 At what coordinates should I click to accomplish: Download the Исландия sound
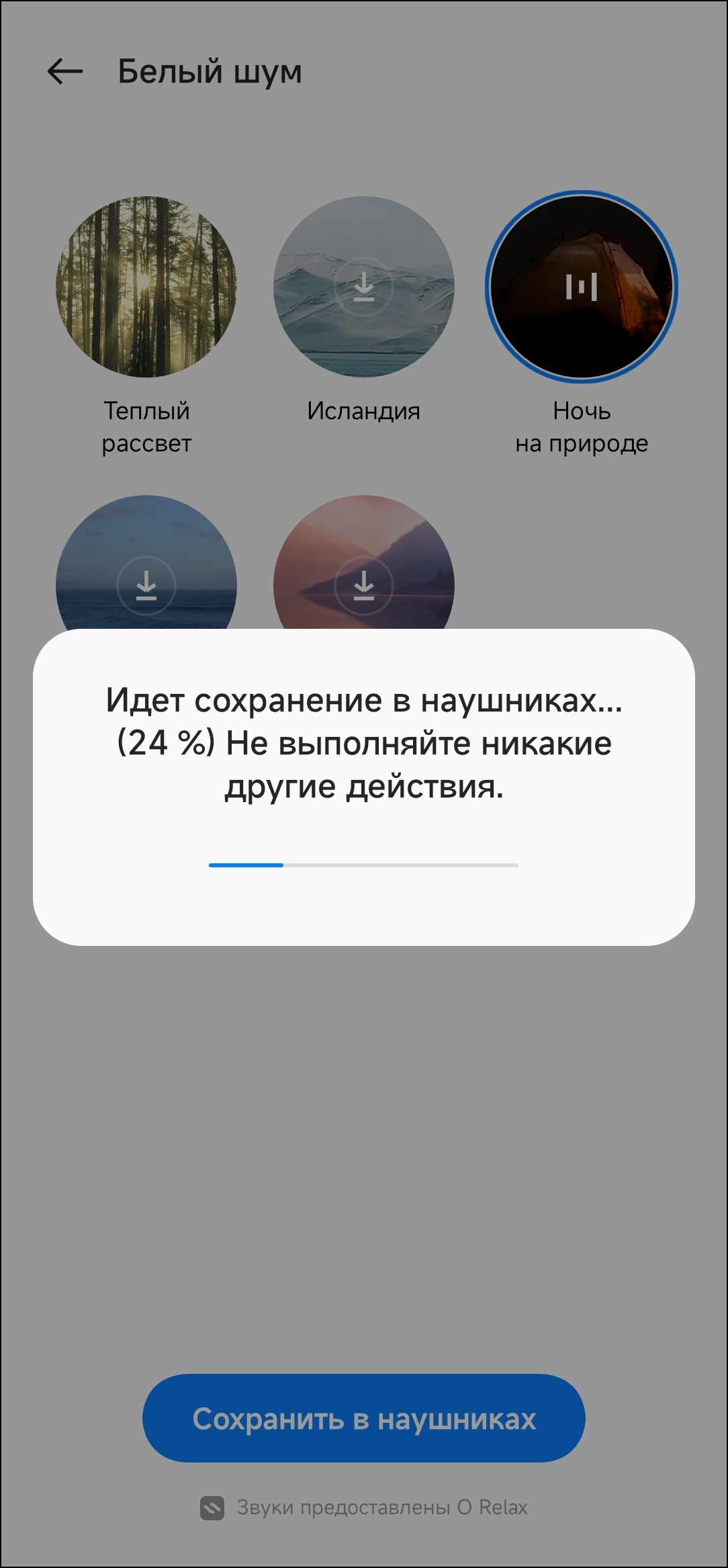[x=364, y=287]
